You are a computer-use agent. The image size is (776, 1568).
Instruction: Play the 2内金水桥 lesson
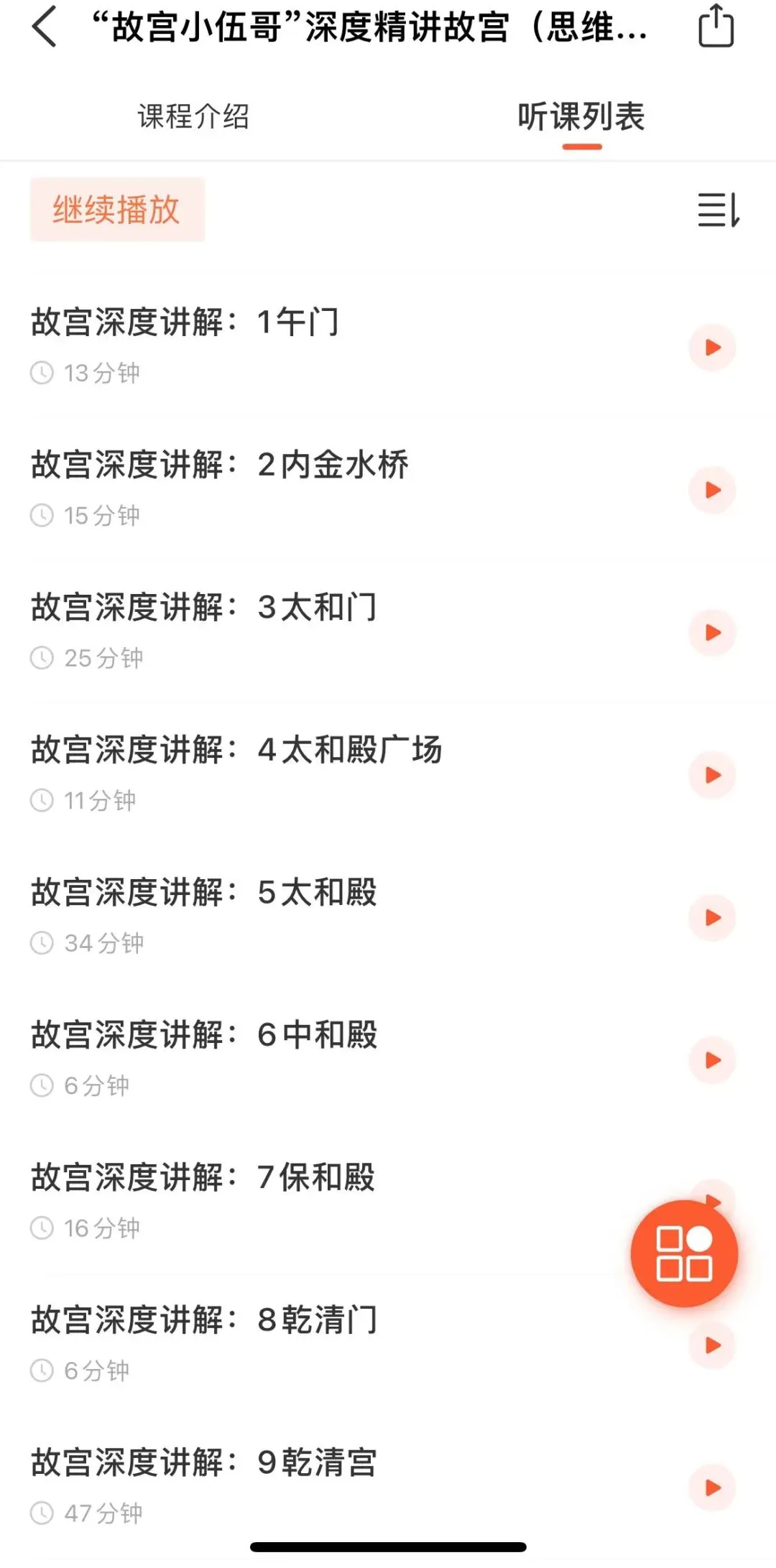click(x=712, y=491)
